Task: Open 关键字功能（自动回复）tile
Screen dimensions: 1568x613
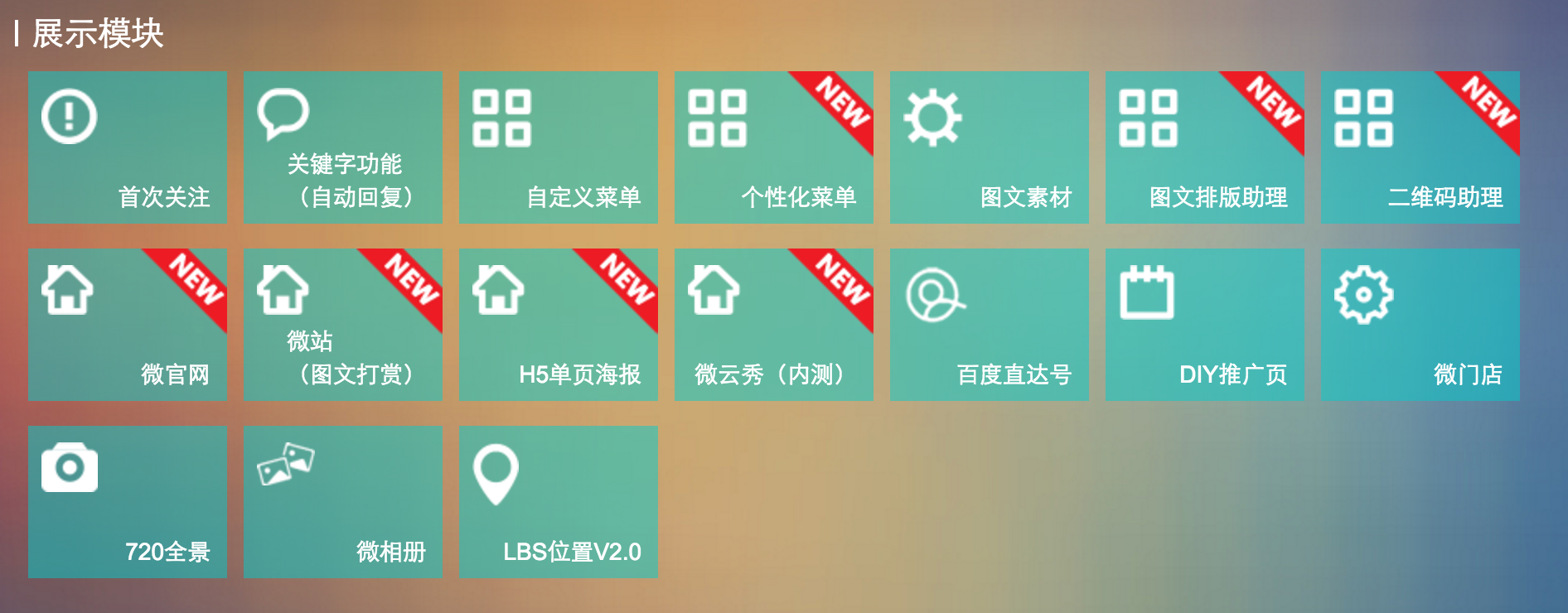Action: click(x=342, y=147)
